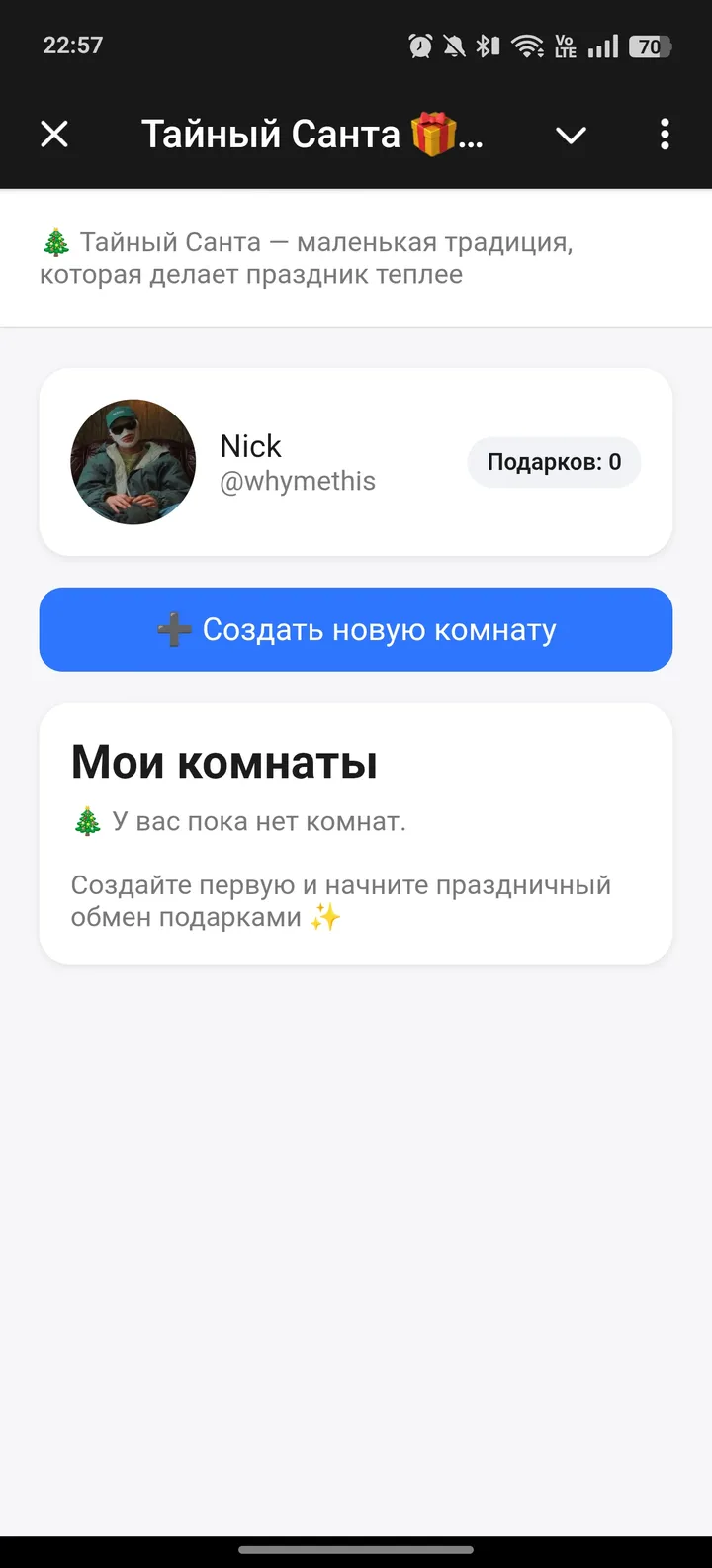Close the Тайный Санта mini app

click(x=54, y=134)
